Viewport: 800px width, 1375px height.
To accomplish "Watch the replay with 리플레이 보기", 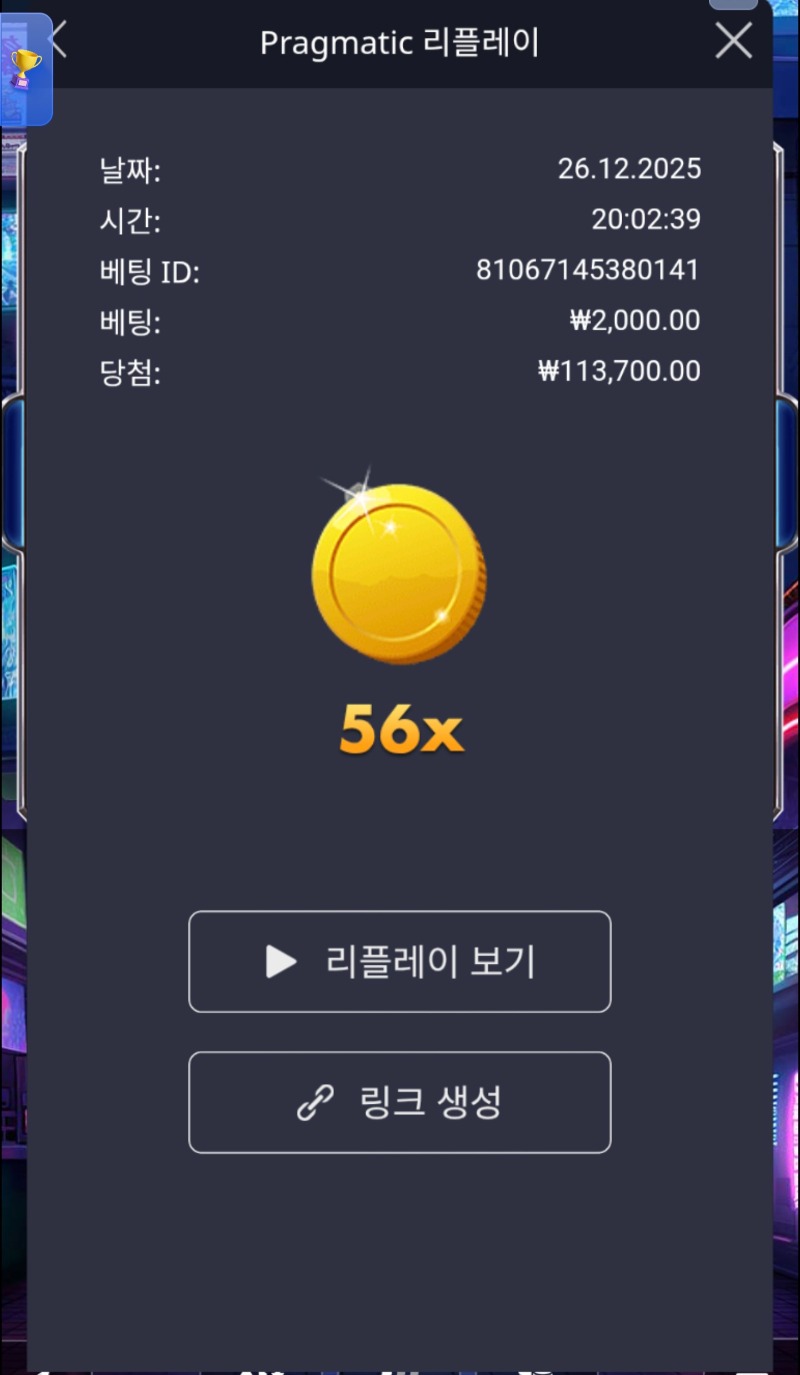I will [399, 962].
